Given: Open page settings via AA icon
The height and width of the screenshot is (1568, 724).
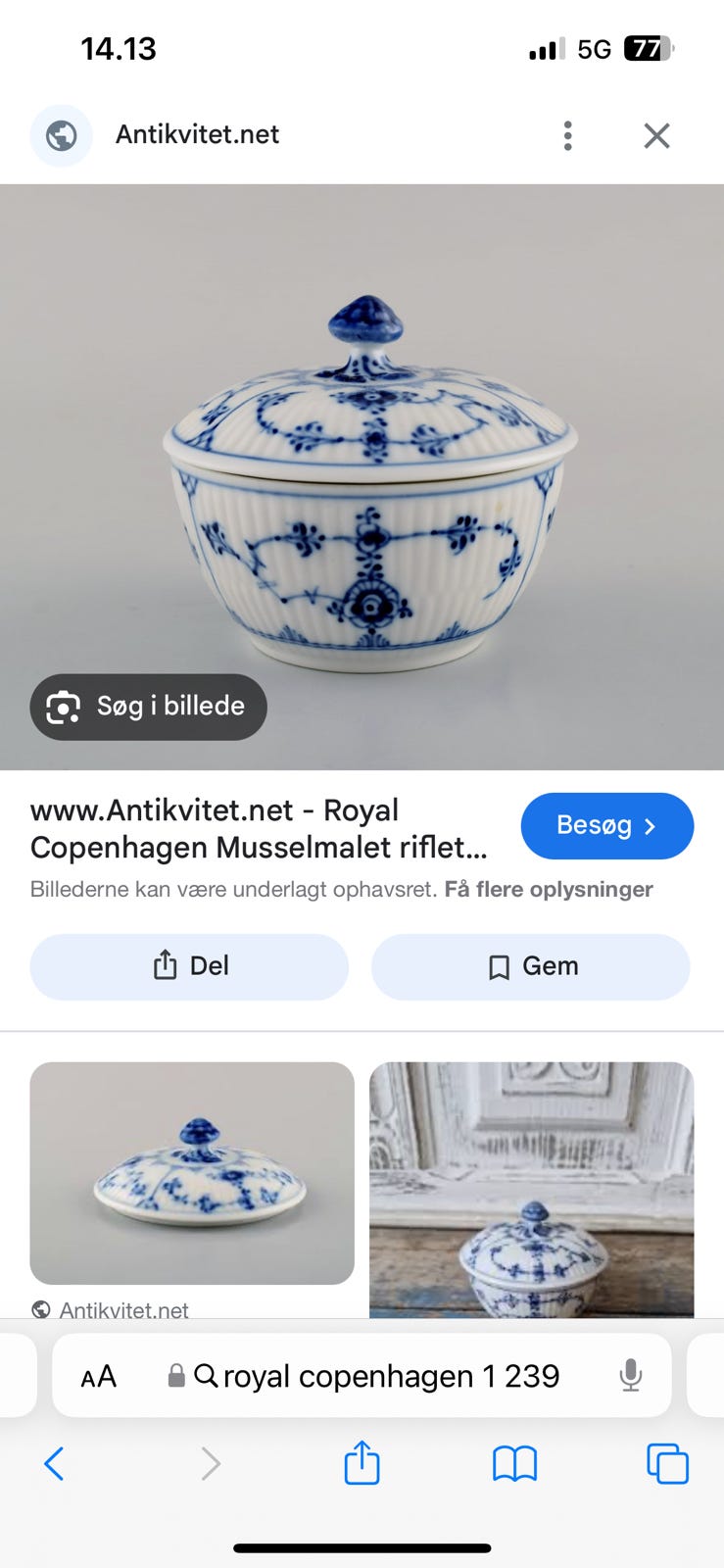Looking at the screenshot, I should [98, 1375].
